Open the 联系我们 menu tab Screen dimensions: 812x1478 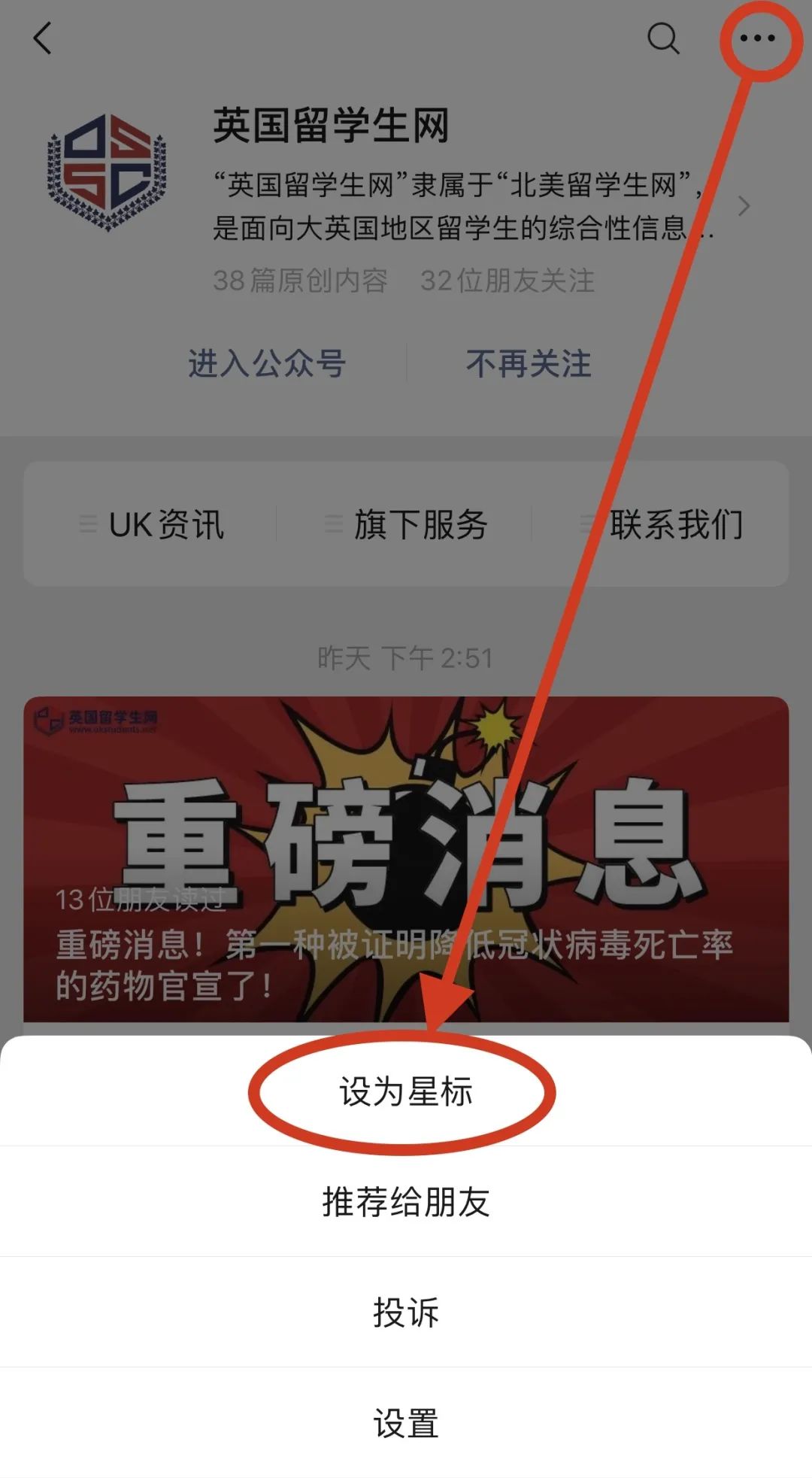click(662, 524)
